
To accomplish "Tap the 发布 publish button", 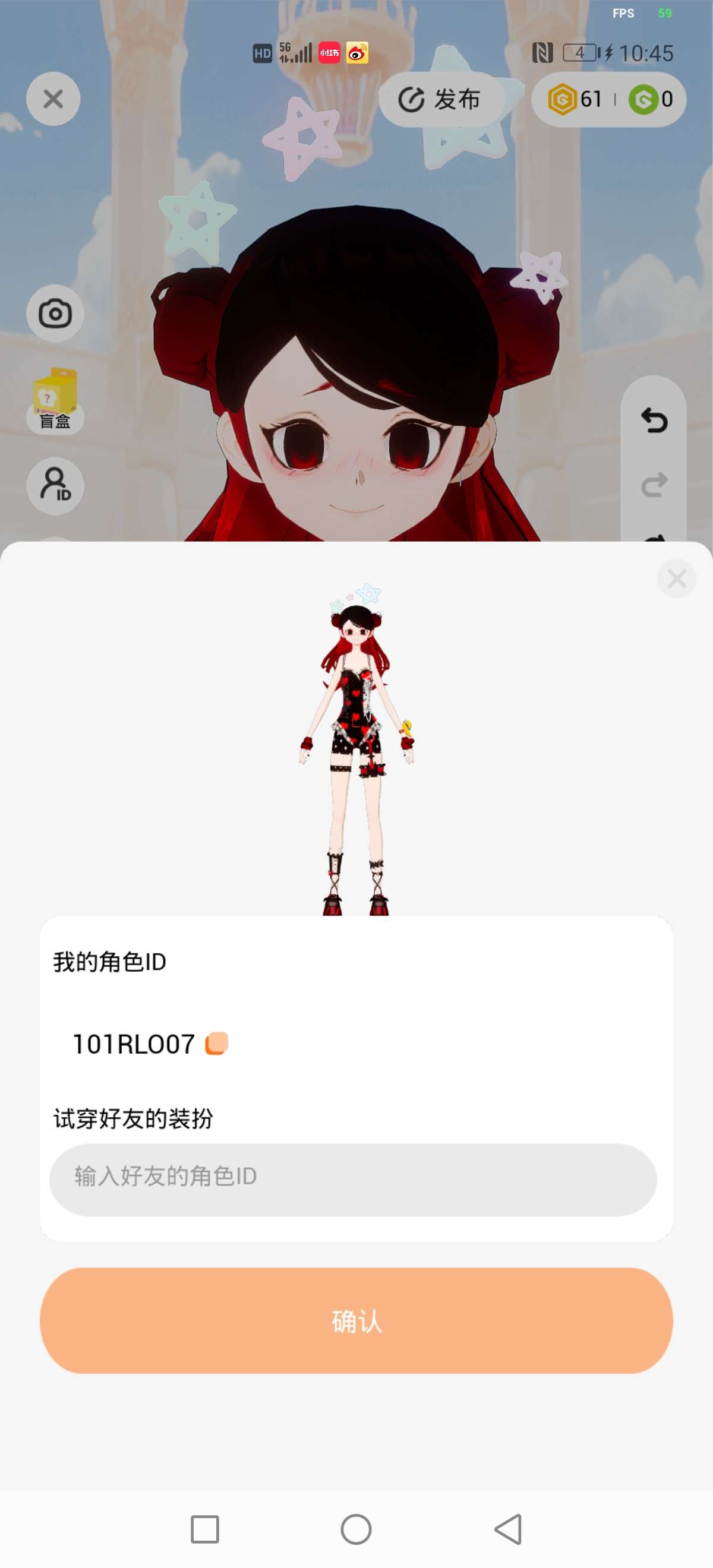I will pos(441,99).
